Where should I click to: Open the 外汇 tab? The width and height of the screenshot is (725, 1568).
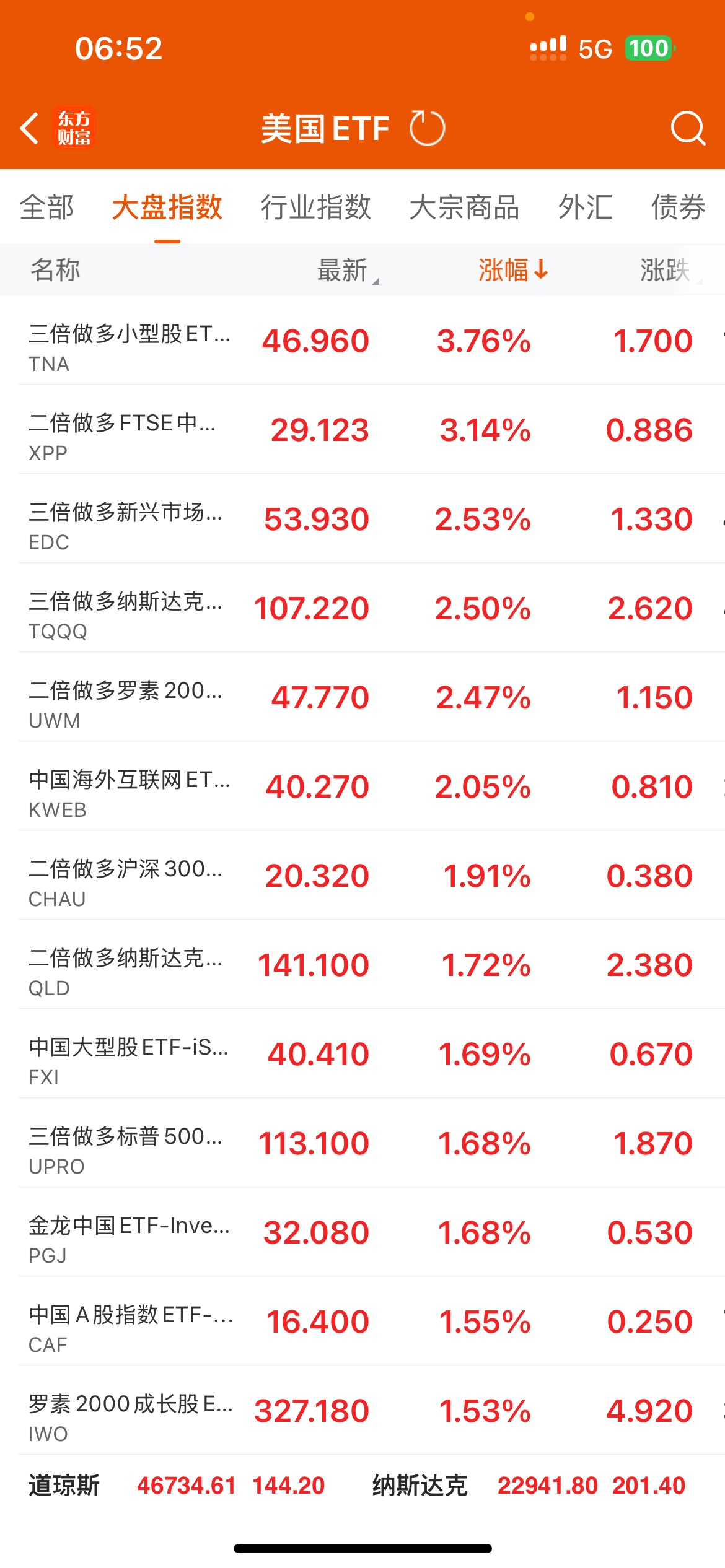pyautogui.click(x=585, y=207)
